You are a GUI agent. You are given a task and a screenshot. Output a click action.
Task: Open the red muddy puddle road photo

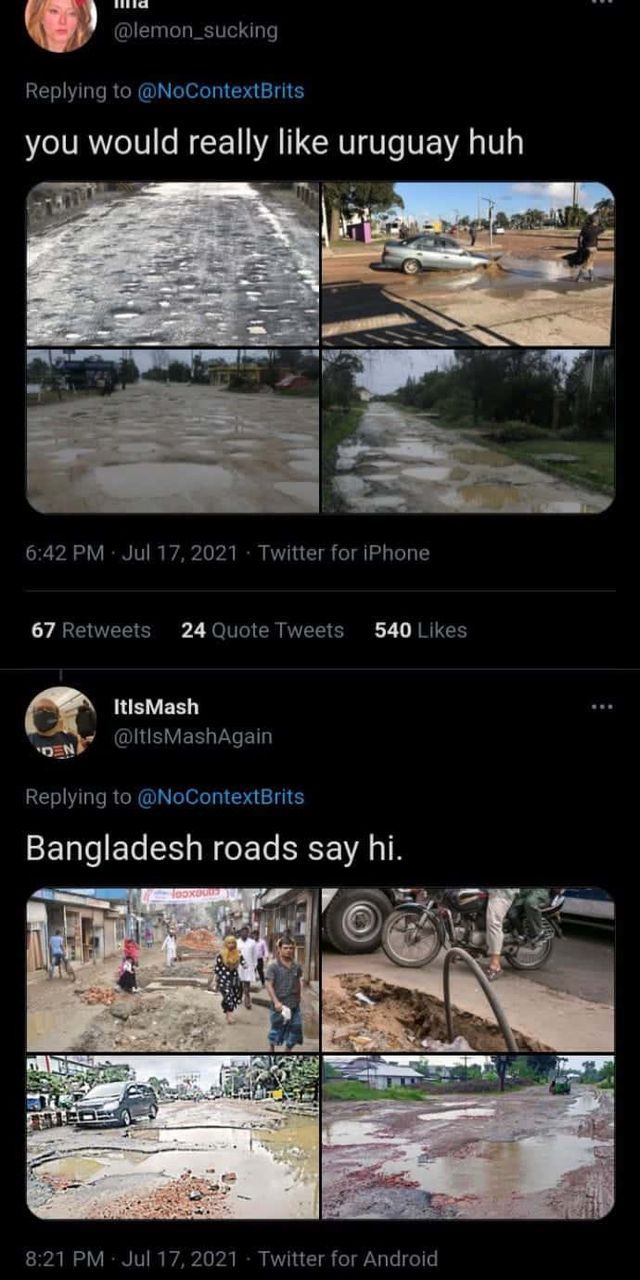click(467, 1137)
